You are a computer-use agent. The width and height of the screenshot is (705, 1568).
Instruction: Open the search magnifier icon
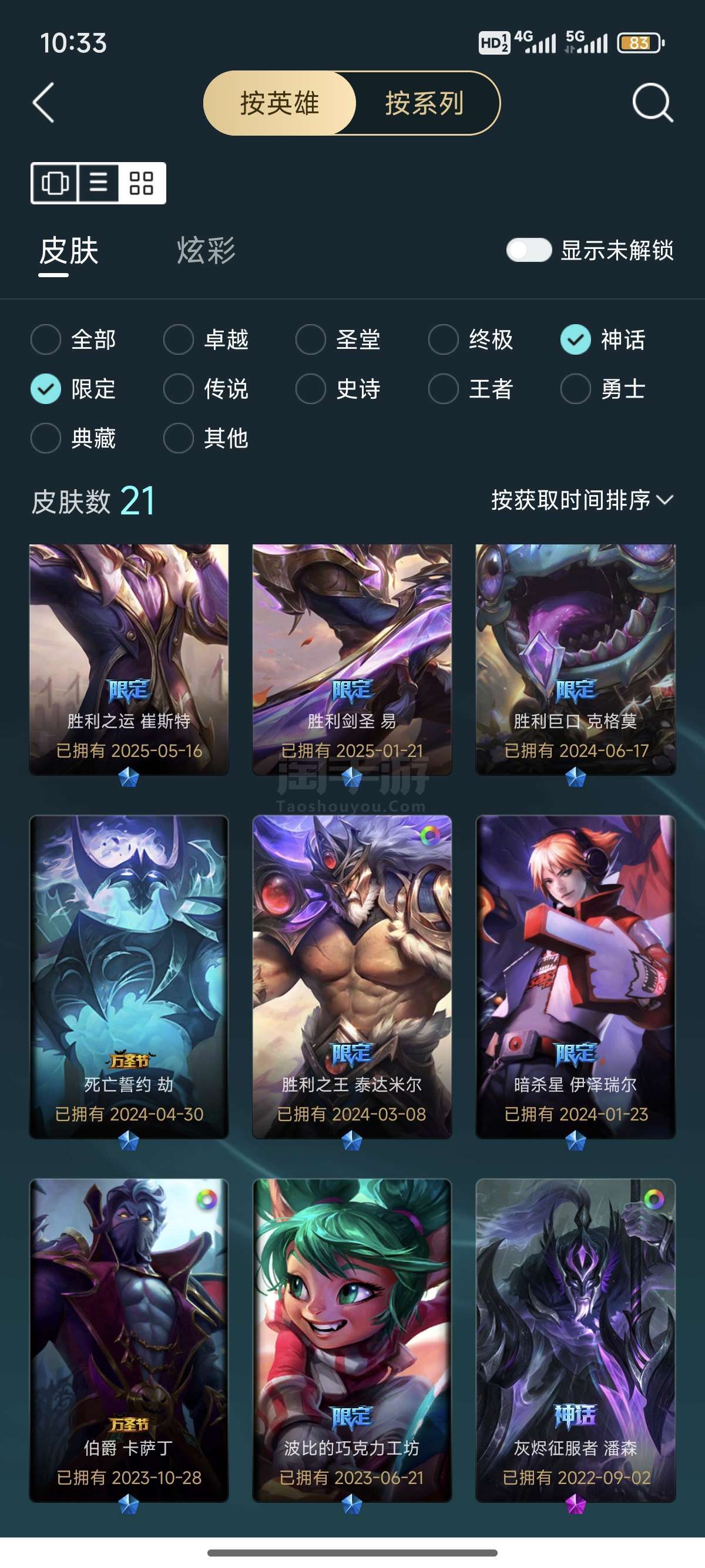[652, 102]
